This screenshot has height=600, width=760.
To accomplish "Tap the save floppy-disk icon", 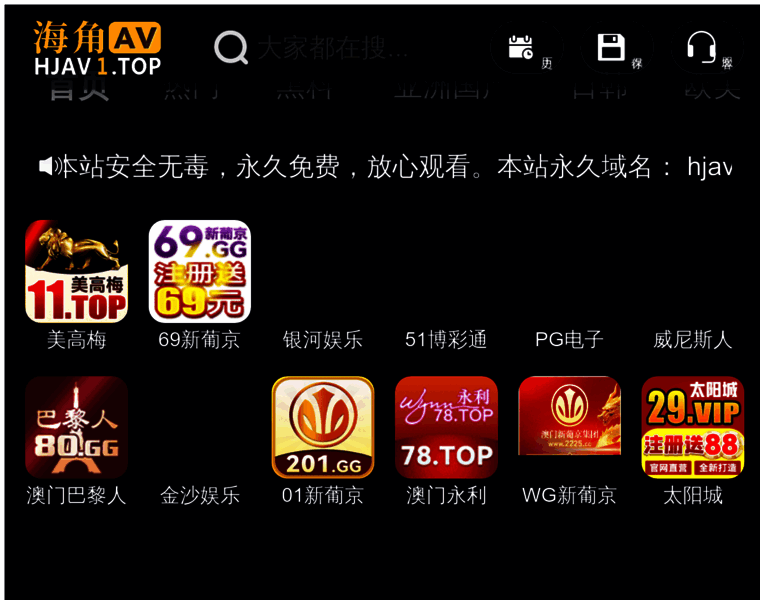I will click(611, 47).
